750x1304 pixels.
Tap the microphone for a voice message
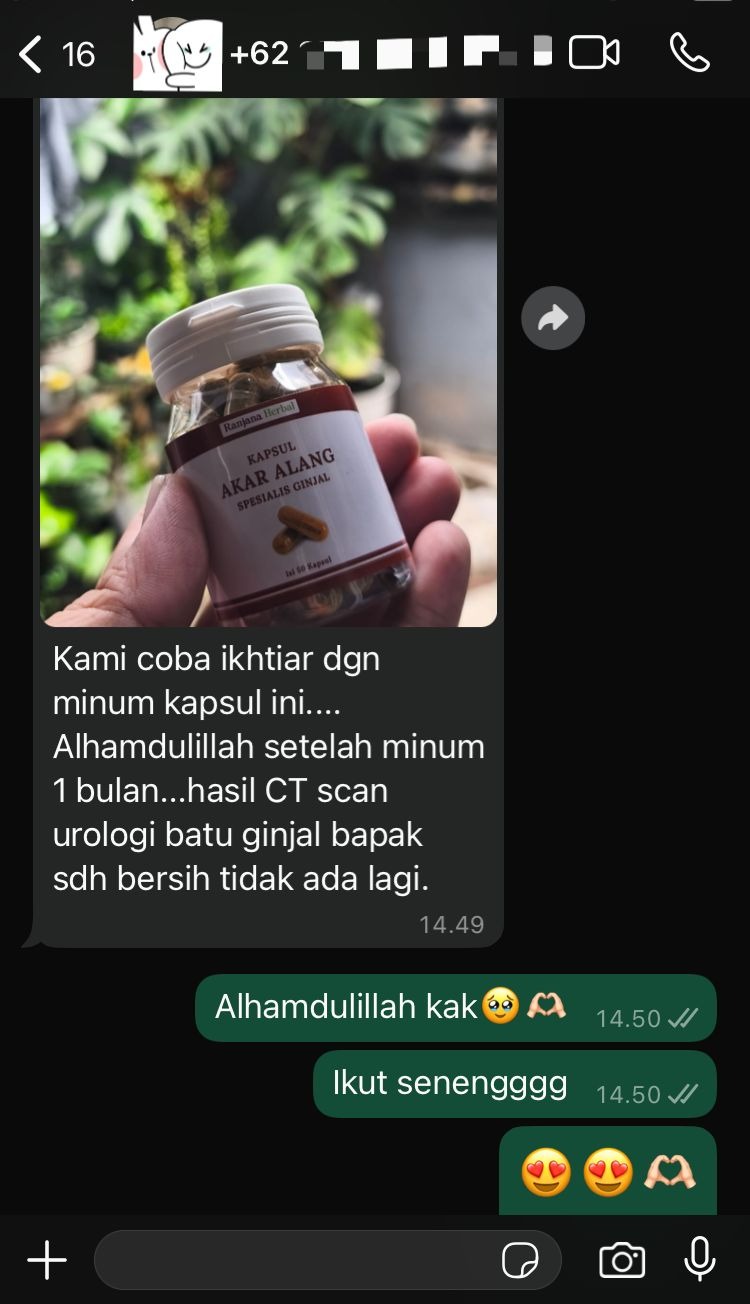700,1259
